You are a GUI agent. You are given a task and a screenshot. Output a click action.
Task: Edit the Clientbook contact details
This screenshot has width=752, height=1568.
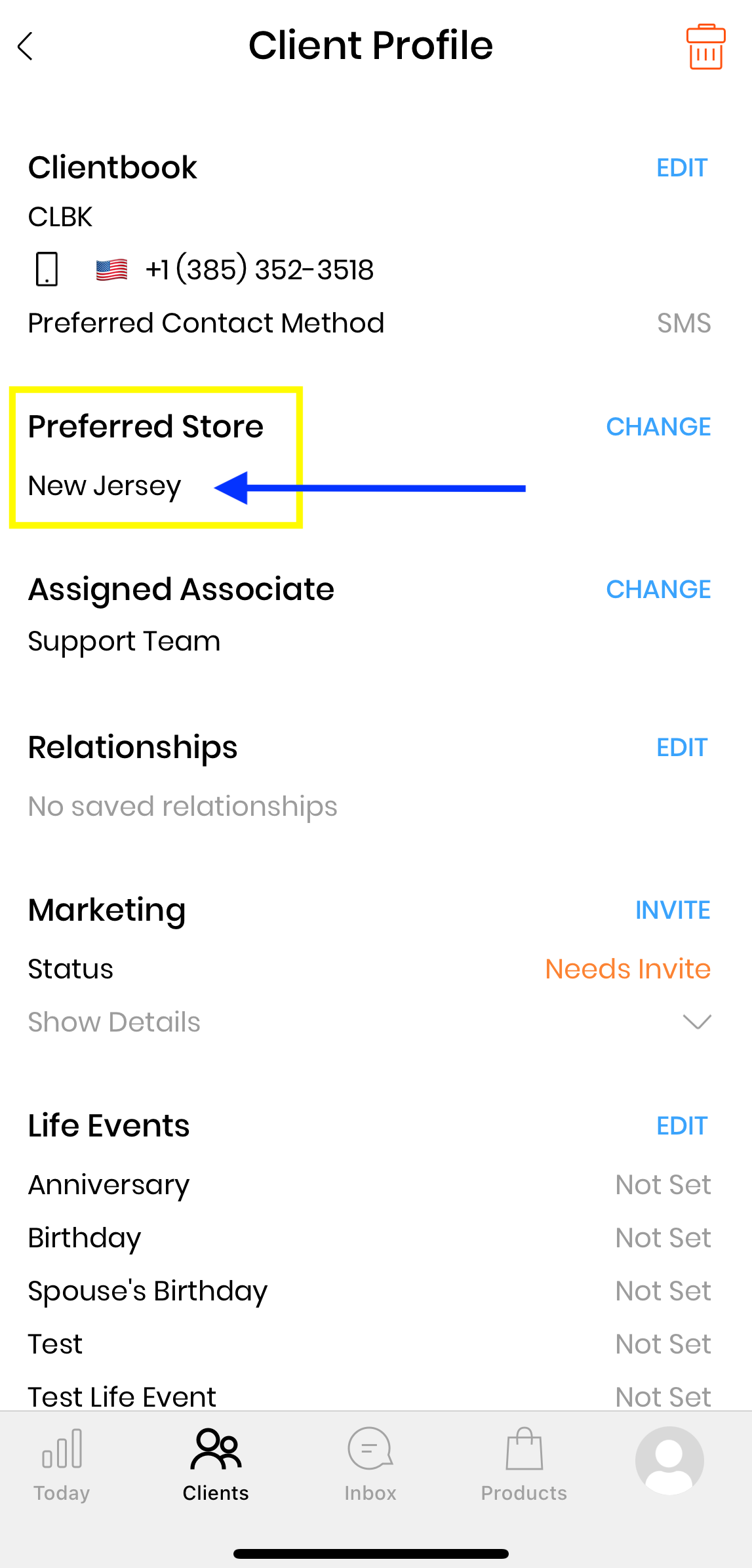681,168
